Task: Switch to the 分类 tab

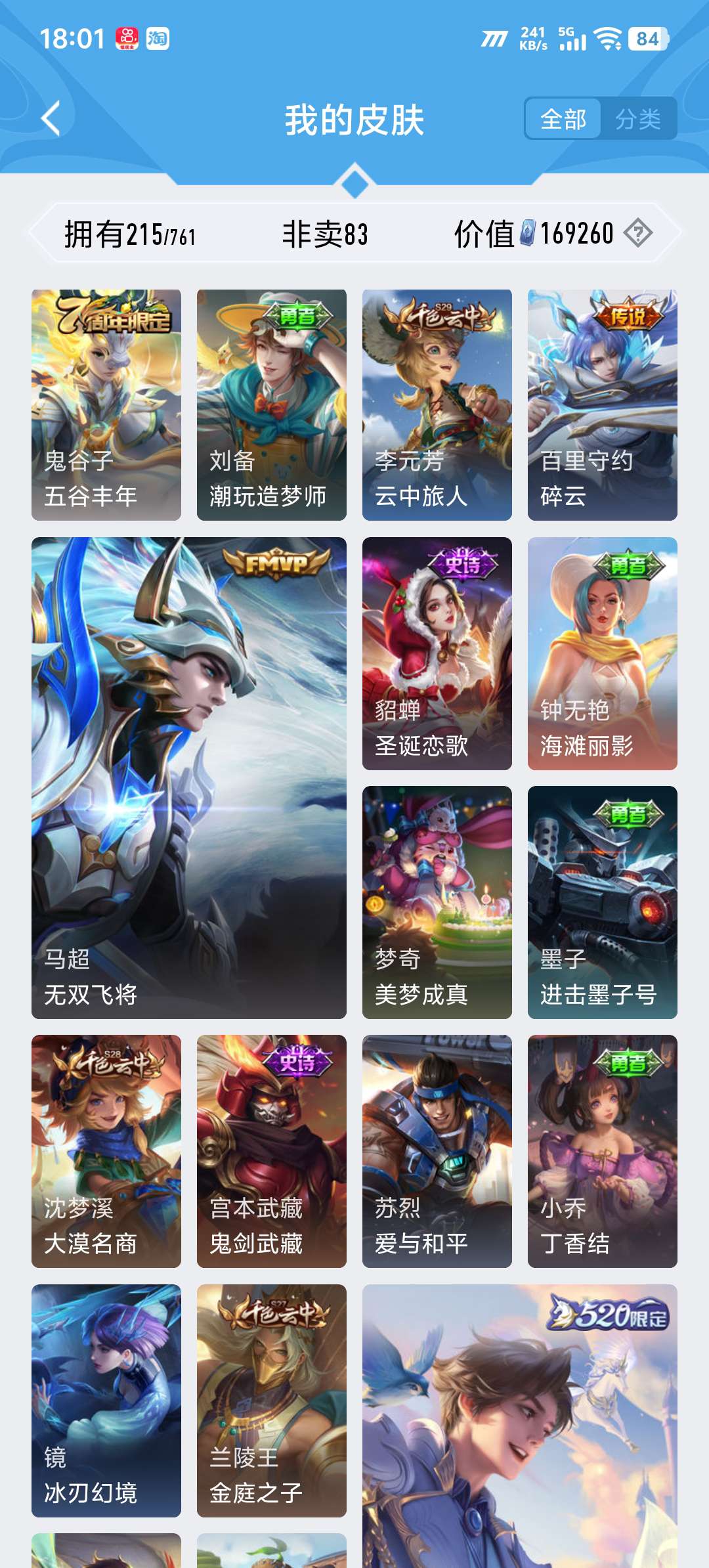Action: point(637,119)
